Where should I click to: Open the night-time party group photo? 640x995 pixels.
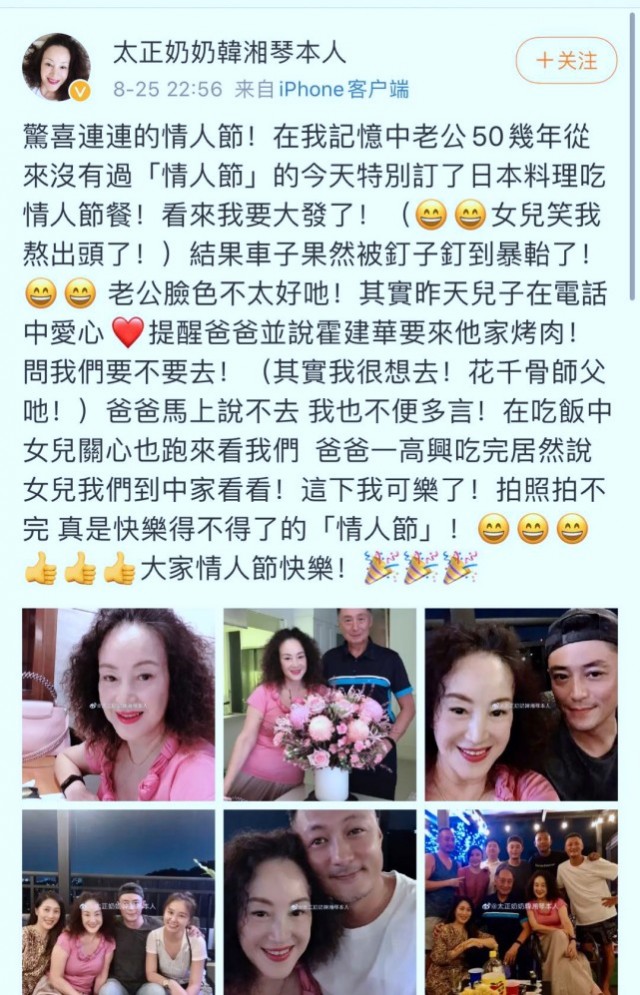(521, 900)
